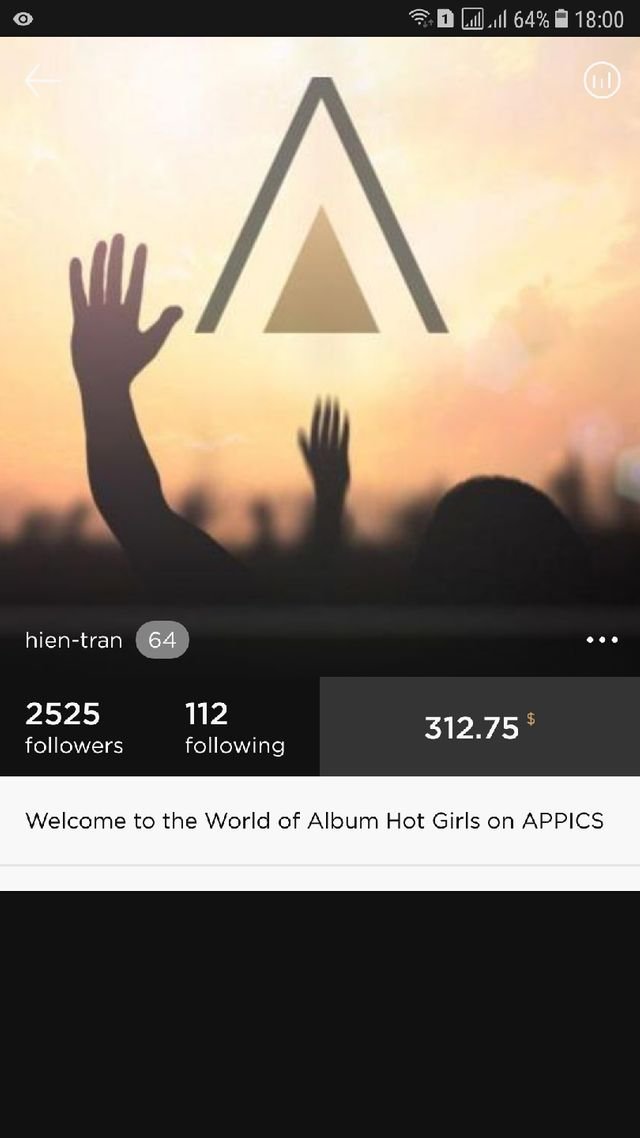The image size is (640, 1138).
Task: Open the statistics chart icon
Action: [602, 82]
